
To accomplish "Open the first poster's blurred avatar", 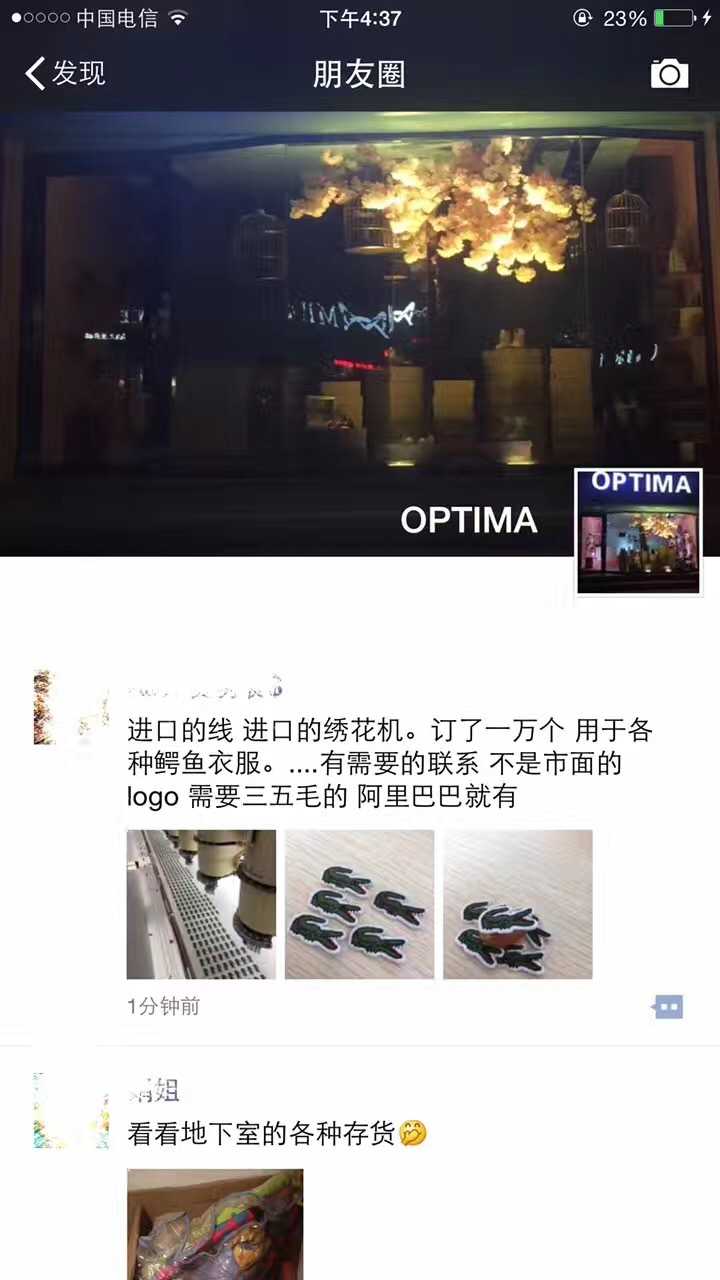I will point(70,707).
